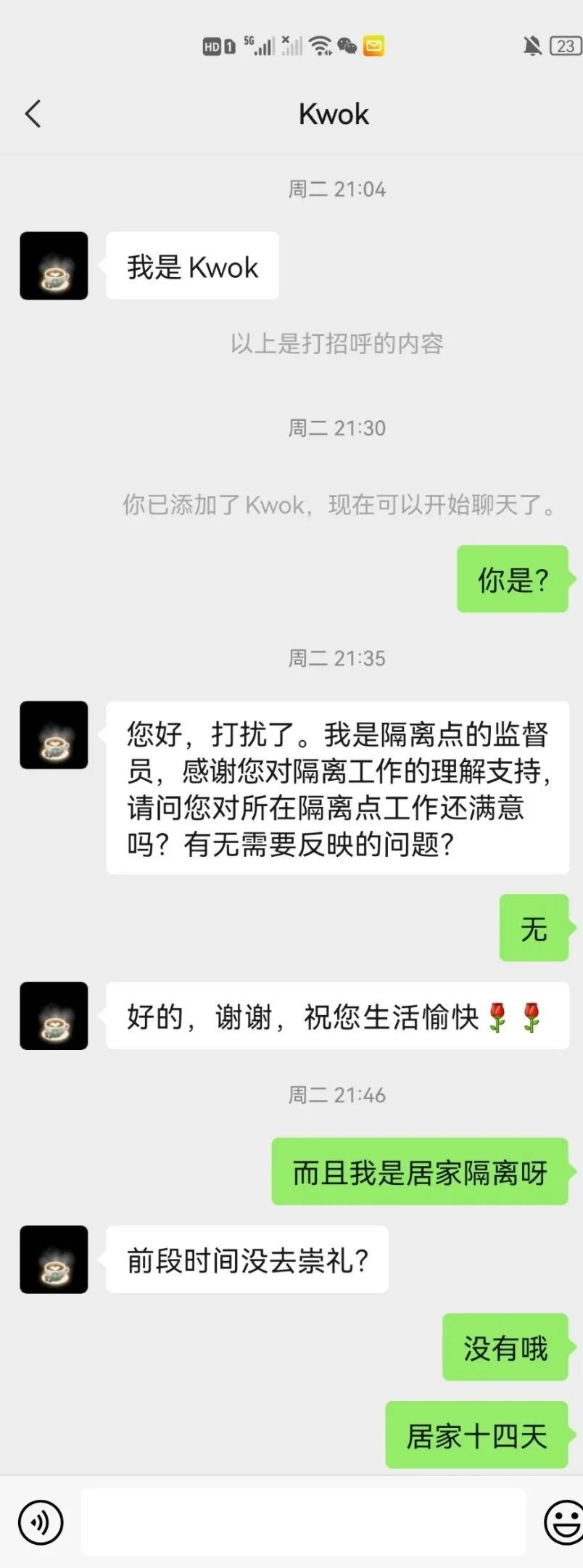583x1568 pixels.
Task: Tap the mail notification icon in the status bar
Action: click(374, 46)
